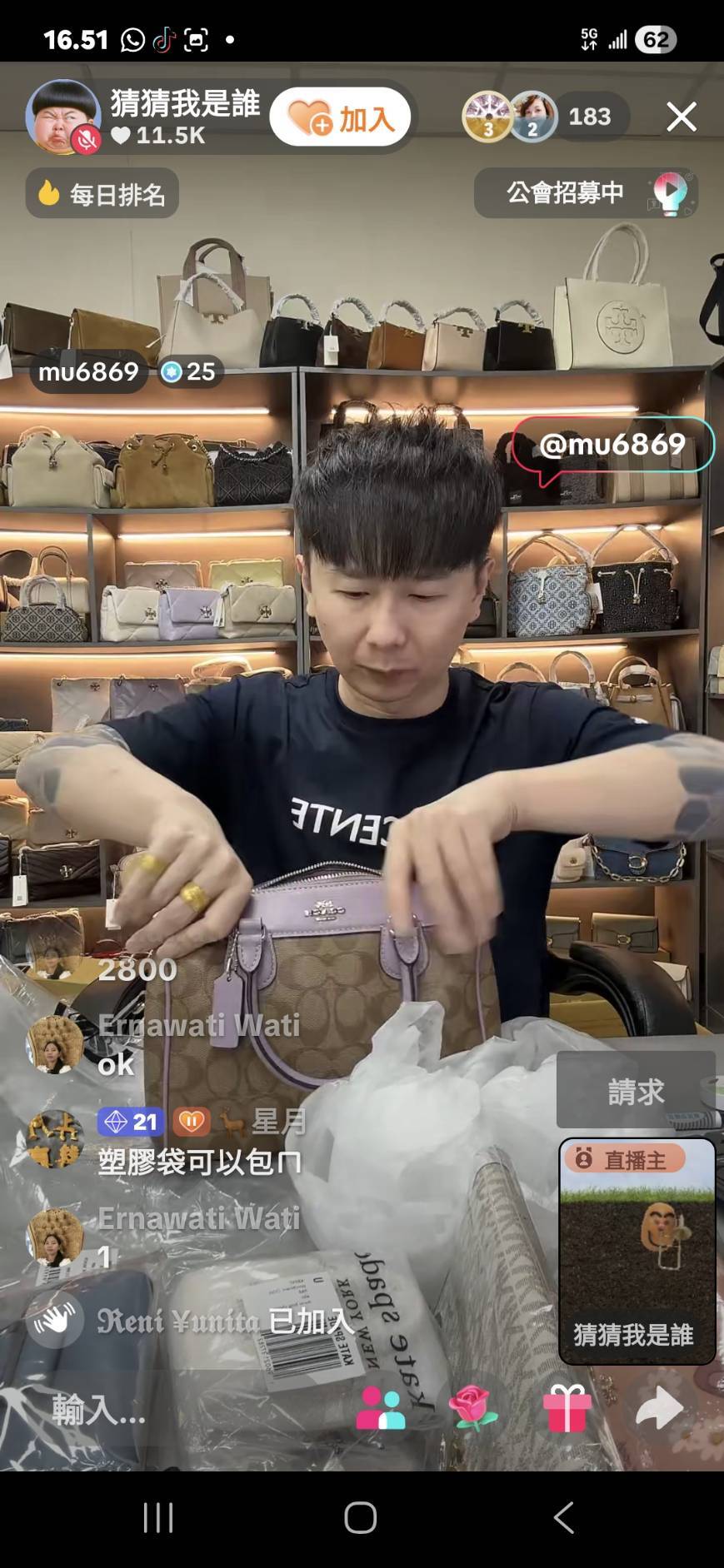Open the 公會招募中 guild recruitment banner
The height and width of the screenshot is (1568, 724).
click(x=587, y=193)
